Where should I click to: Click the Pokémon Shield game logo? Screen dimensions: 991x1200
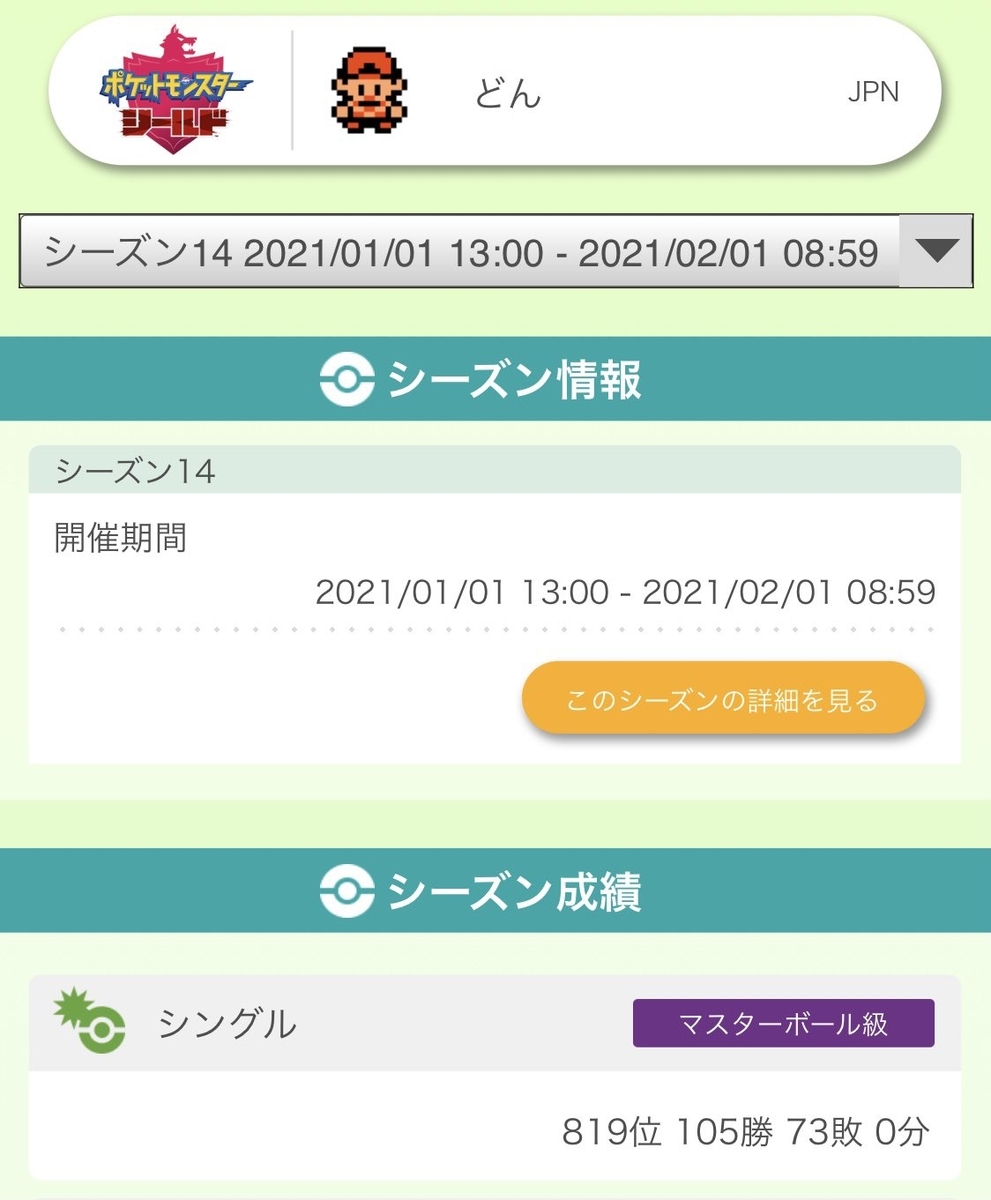point(170,90)
